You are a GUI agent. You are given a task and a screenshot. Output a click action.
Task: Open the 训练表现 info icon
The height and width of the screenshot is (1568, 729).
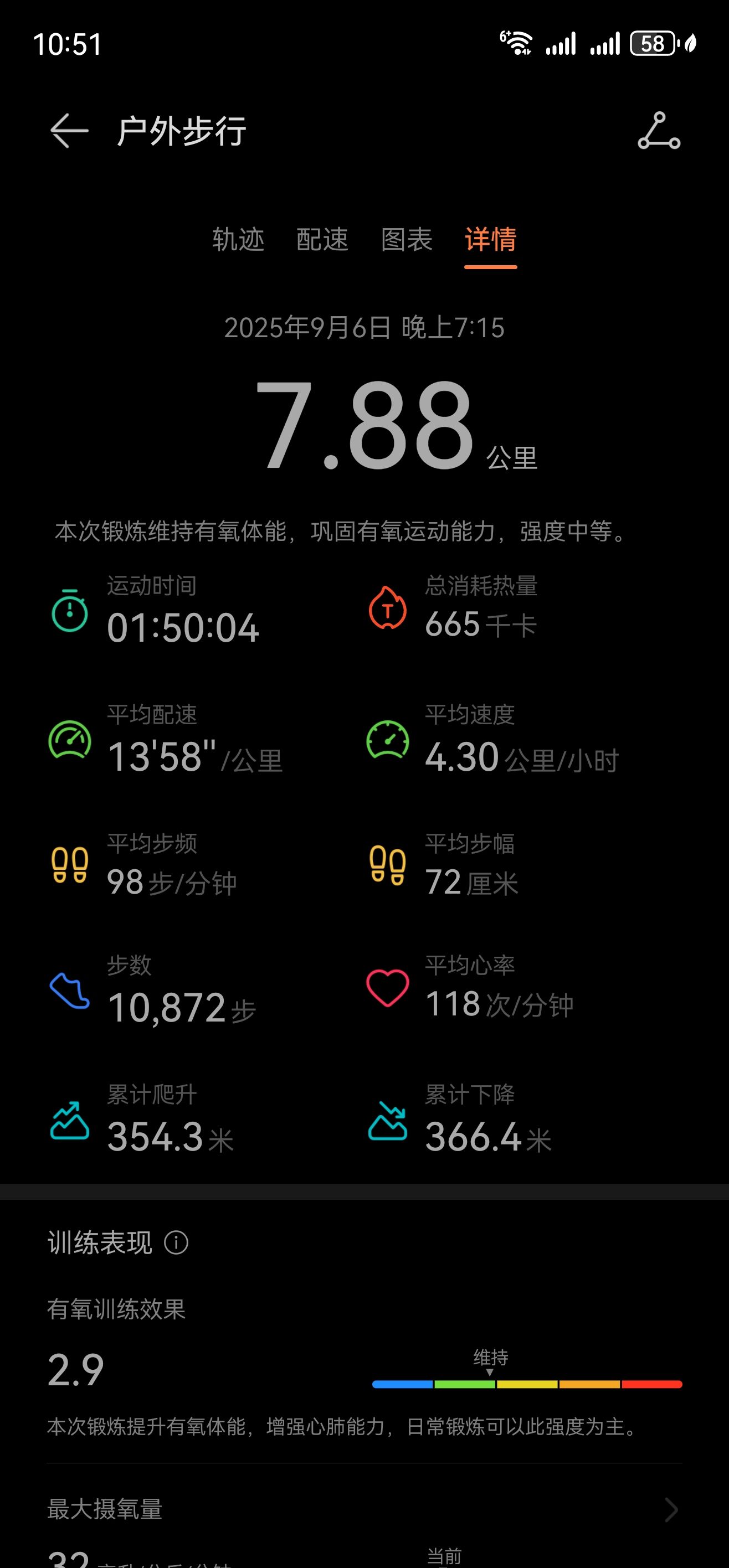[176, 1243]
